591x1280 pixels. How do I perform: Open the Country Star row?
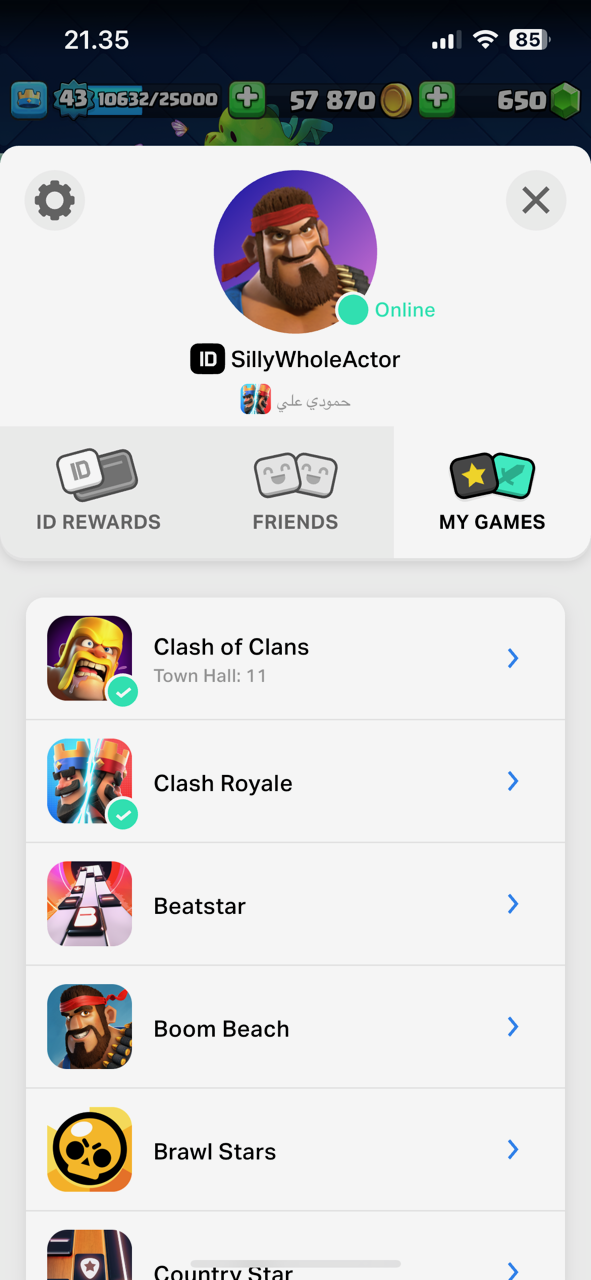295,1247
